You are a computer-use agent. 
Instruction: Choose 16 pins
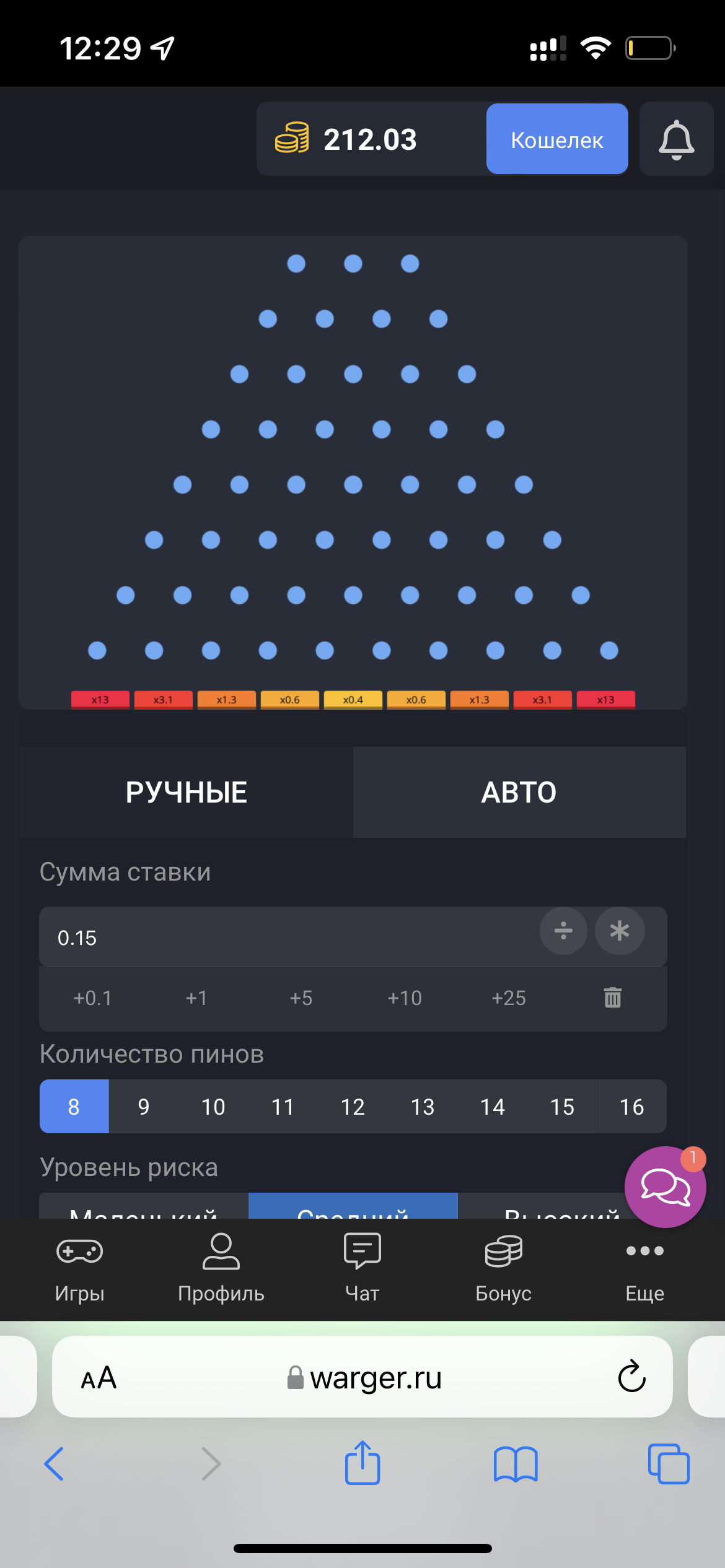point(631,1107)
